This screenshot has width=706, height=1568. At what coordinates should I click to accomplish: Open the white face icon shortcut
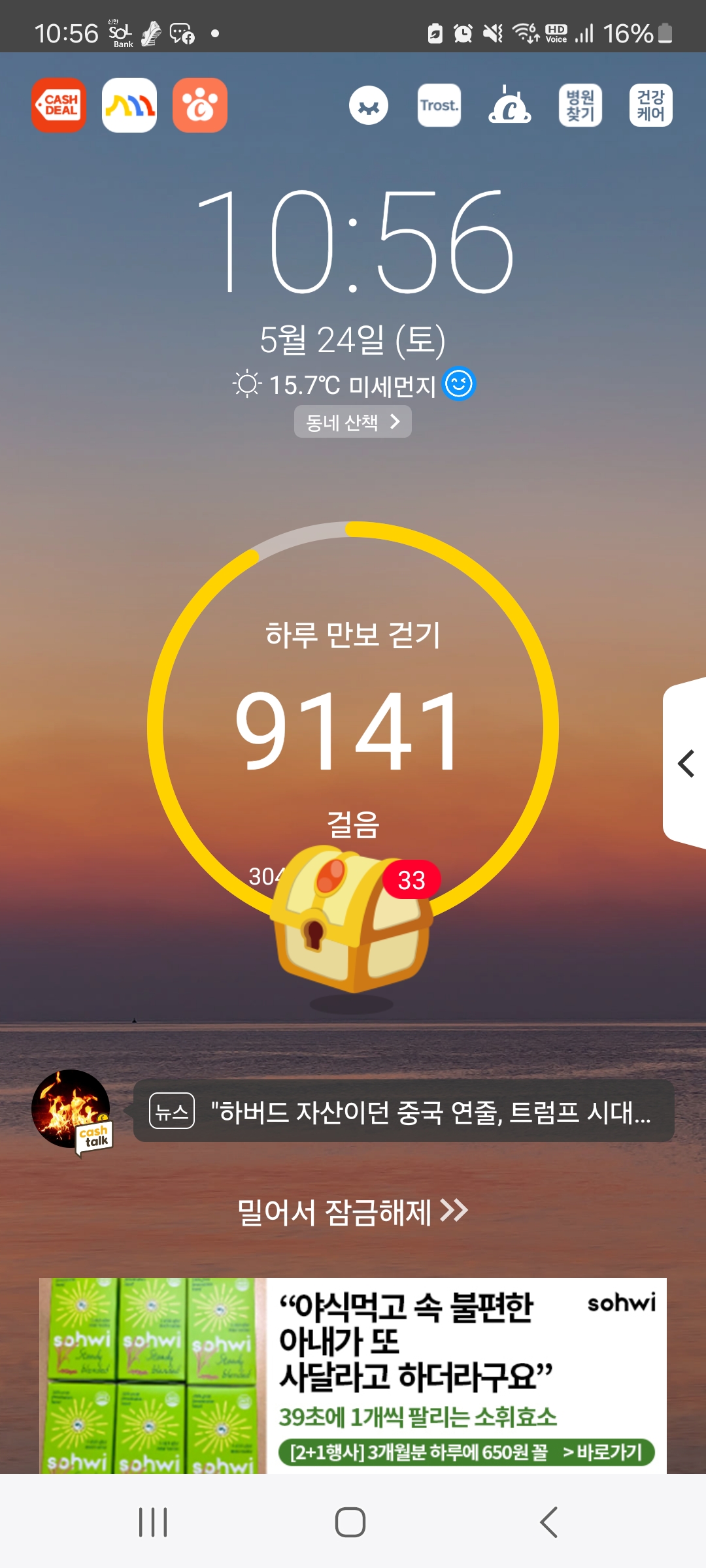pos(369,105)
